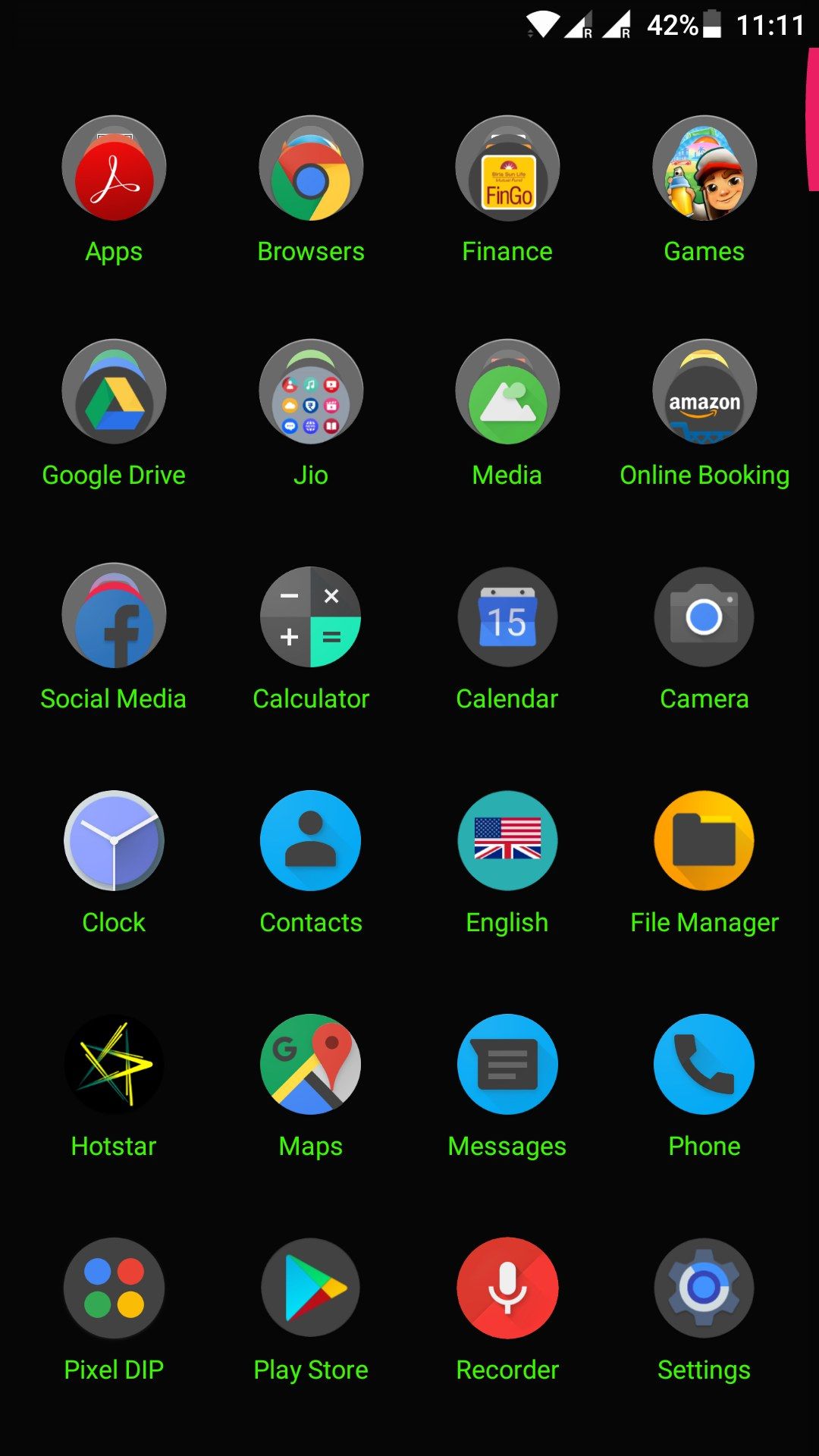Open the Recorder app
Viewport: 819px width, 1456px height.
point(507,1288)
